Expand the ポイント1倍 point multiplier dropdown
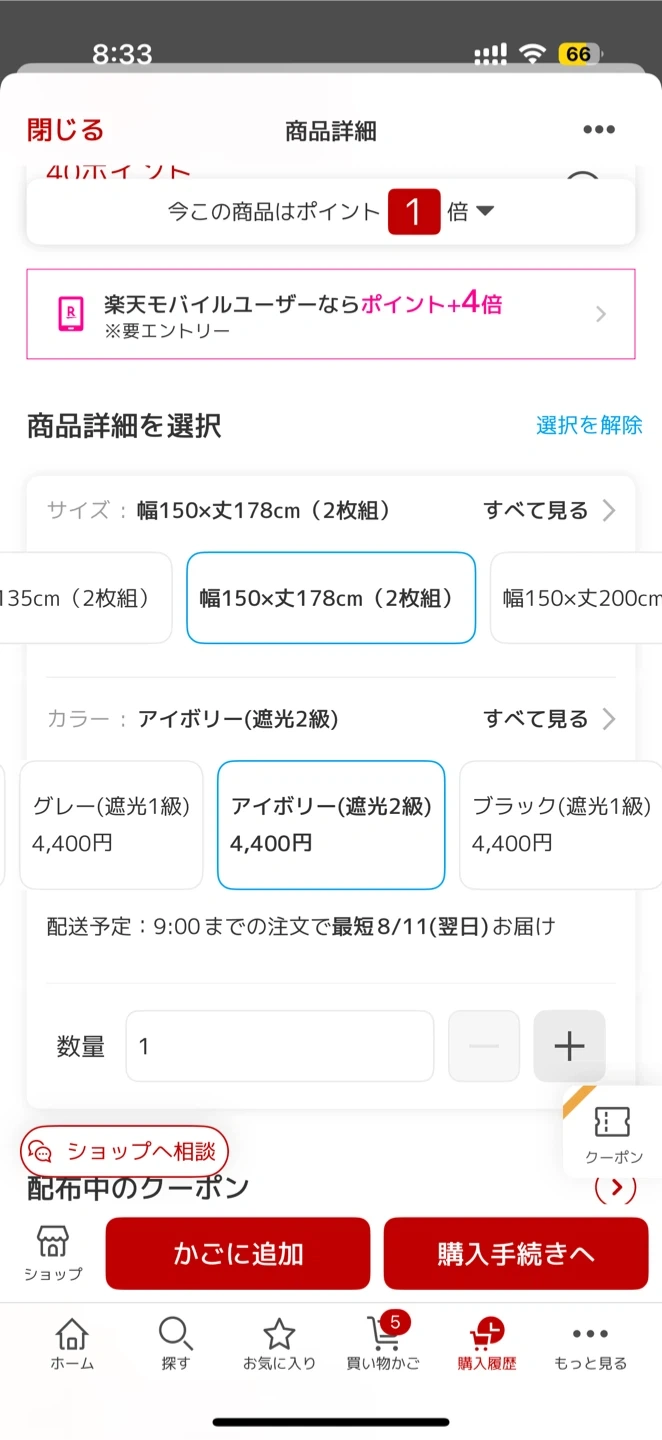This screenshot has height=1440, width=662. 331,211
